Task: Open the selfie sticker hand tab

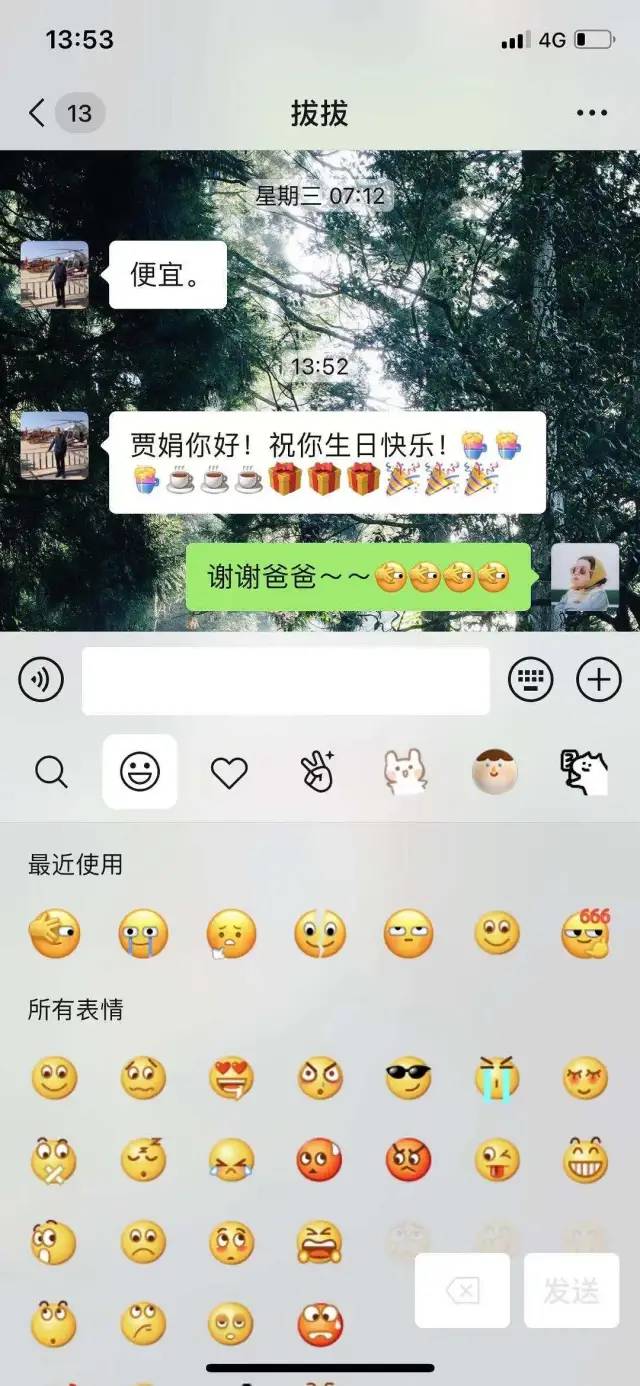Action: click(x=318, y=772)
